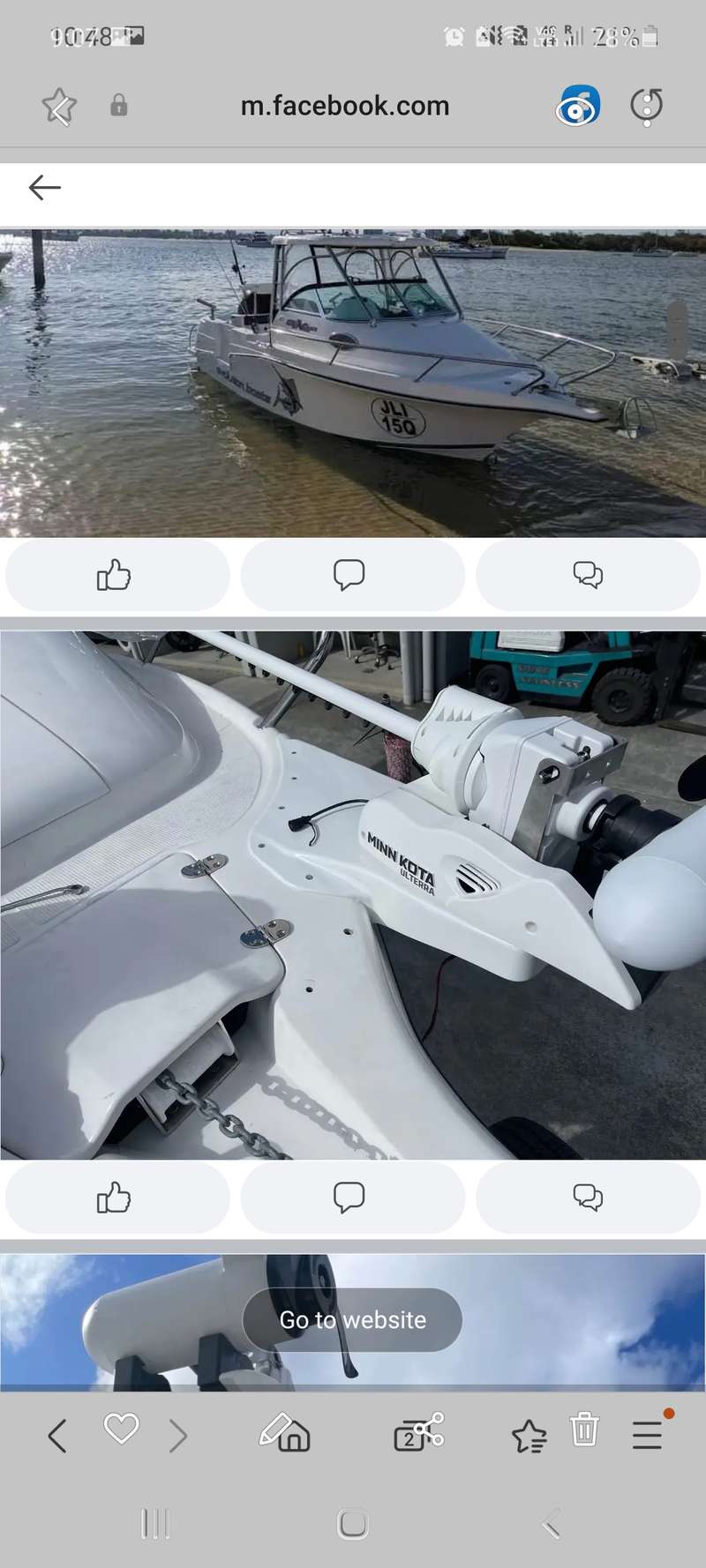
Task: Open the Minn Kota motor photo
Action: (353, 895)
